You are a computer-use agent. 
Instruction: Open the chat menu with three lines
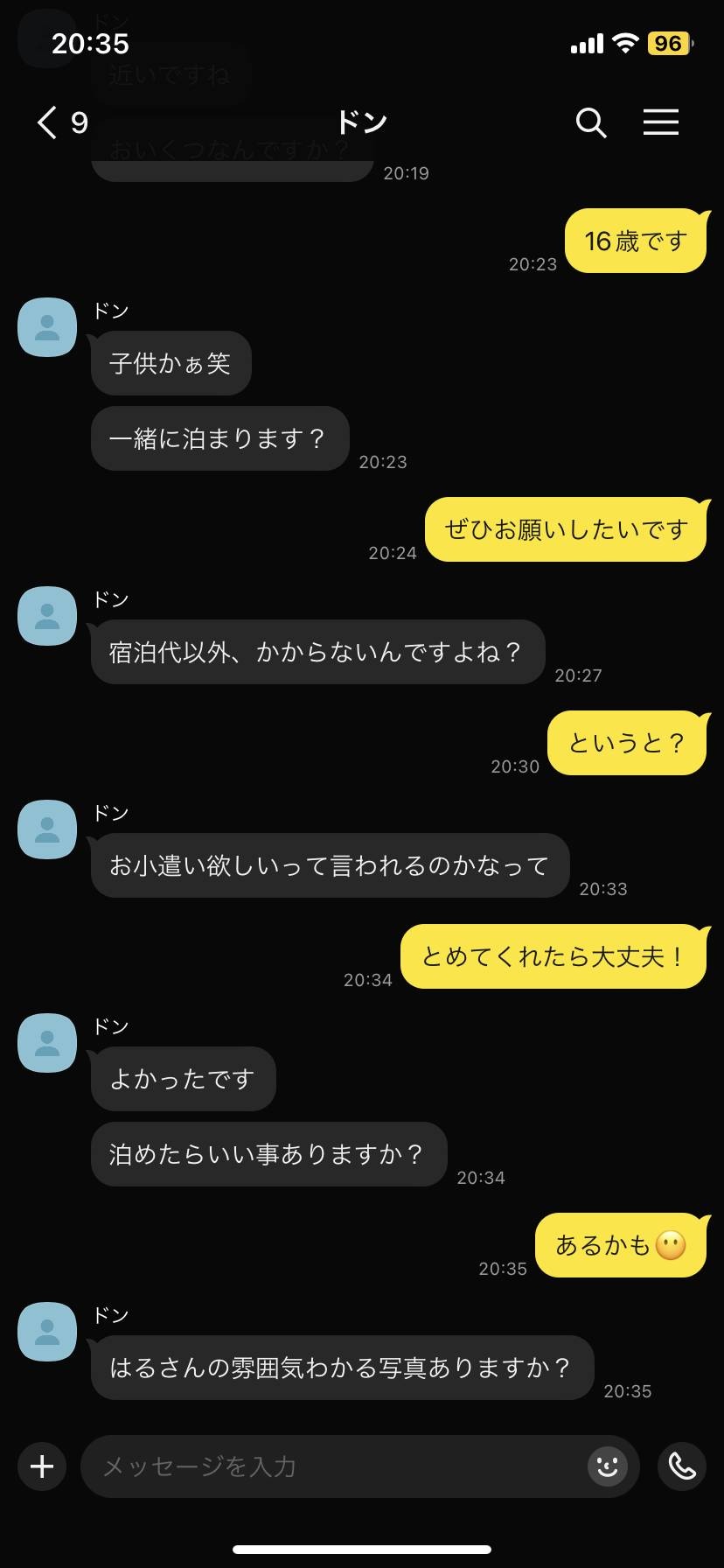click(x=661, y=122)
